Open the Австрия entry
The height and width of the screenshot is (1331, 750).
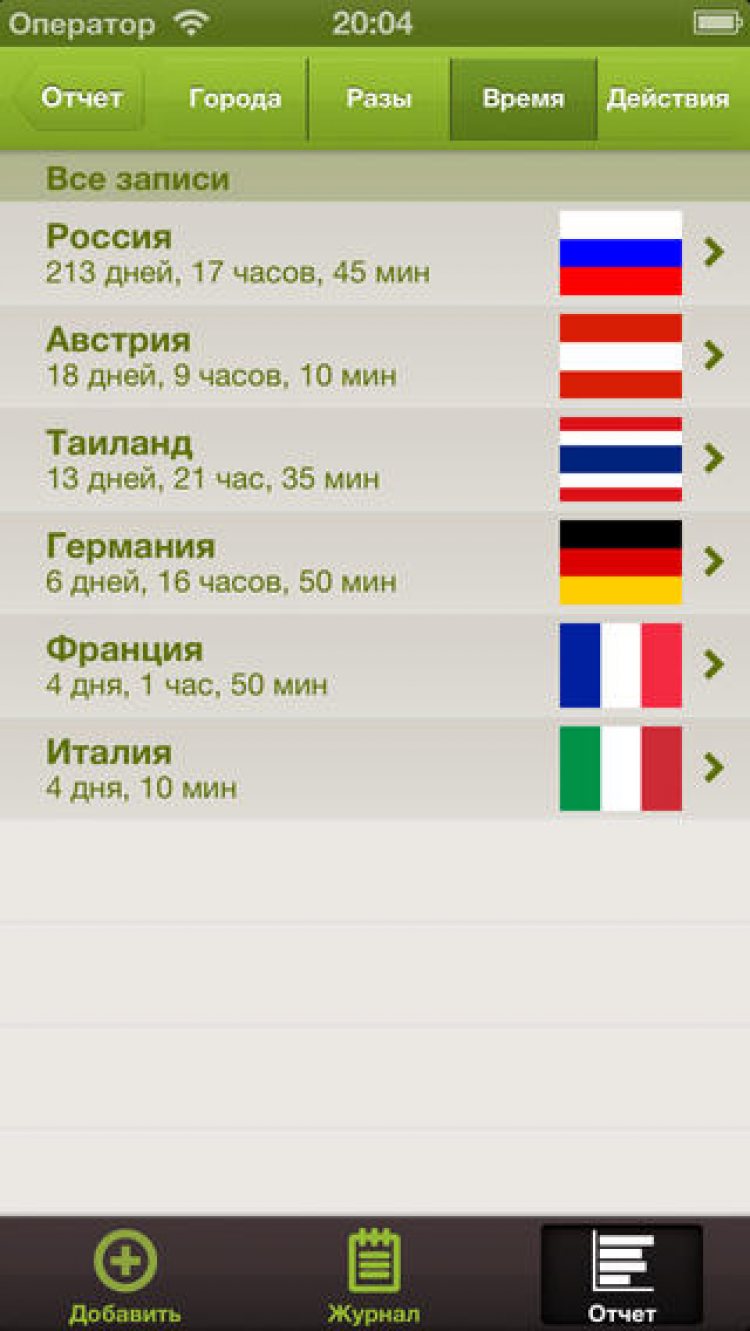[x=375, y=357]
